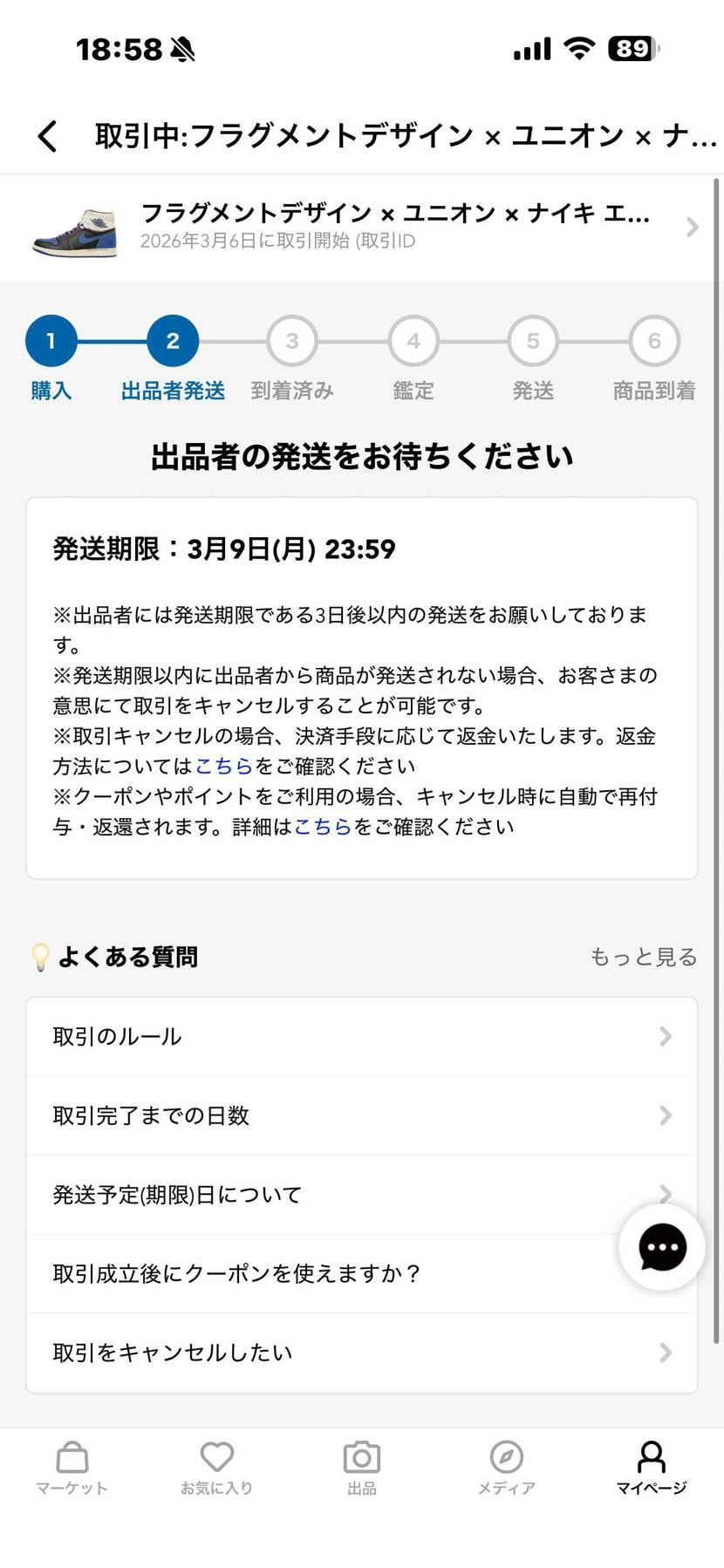Tap もっと見る next to よくある質問

point(643,956)
